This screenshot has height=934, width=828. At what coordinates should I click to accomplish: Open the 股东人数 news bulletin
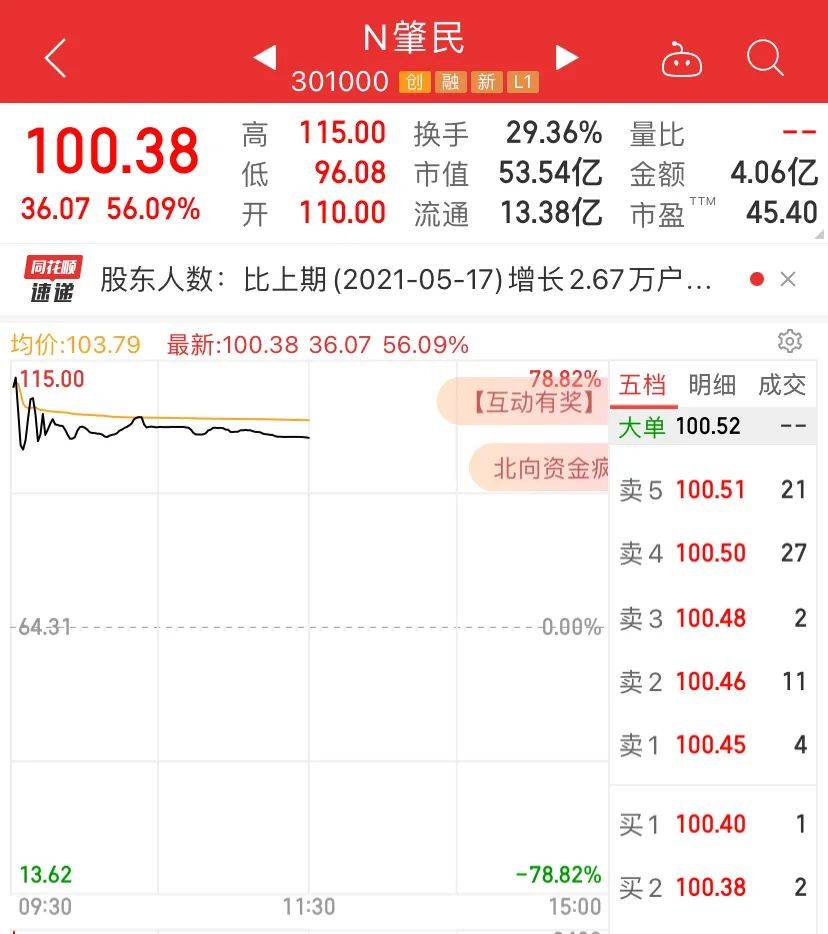click(x=406, y=280)
